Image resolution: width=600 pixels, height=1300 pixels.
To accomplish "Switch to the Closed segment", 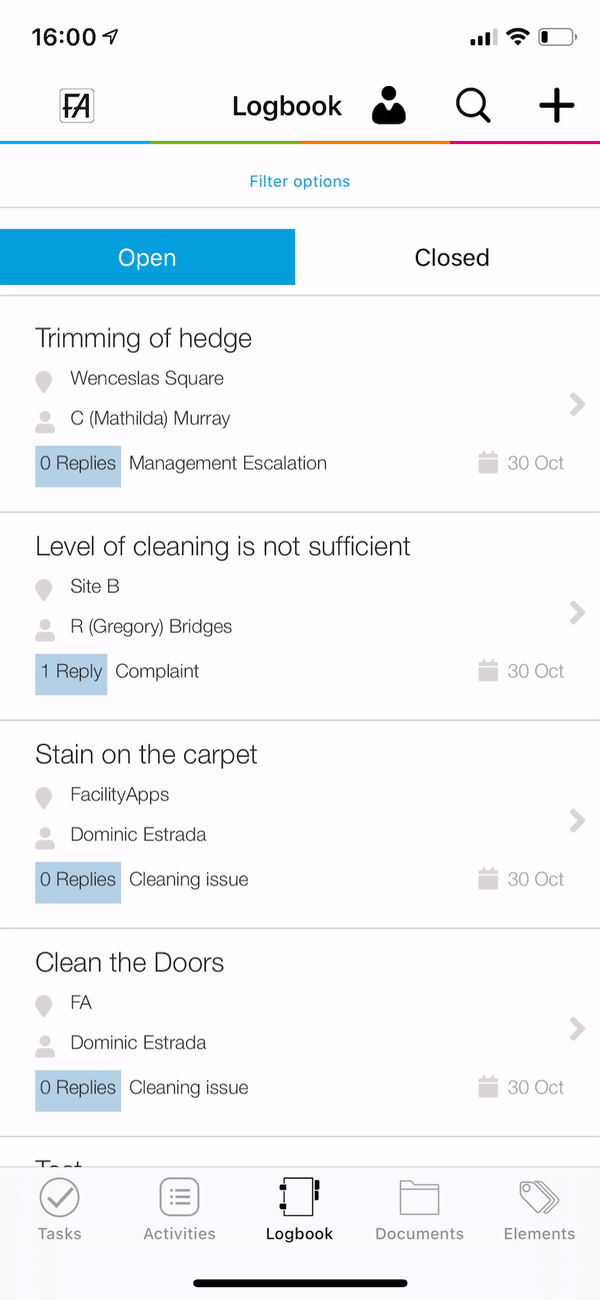I will [x=452, y=257].
